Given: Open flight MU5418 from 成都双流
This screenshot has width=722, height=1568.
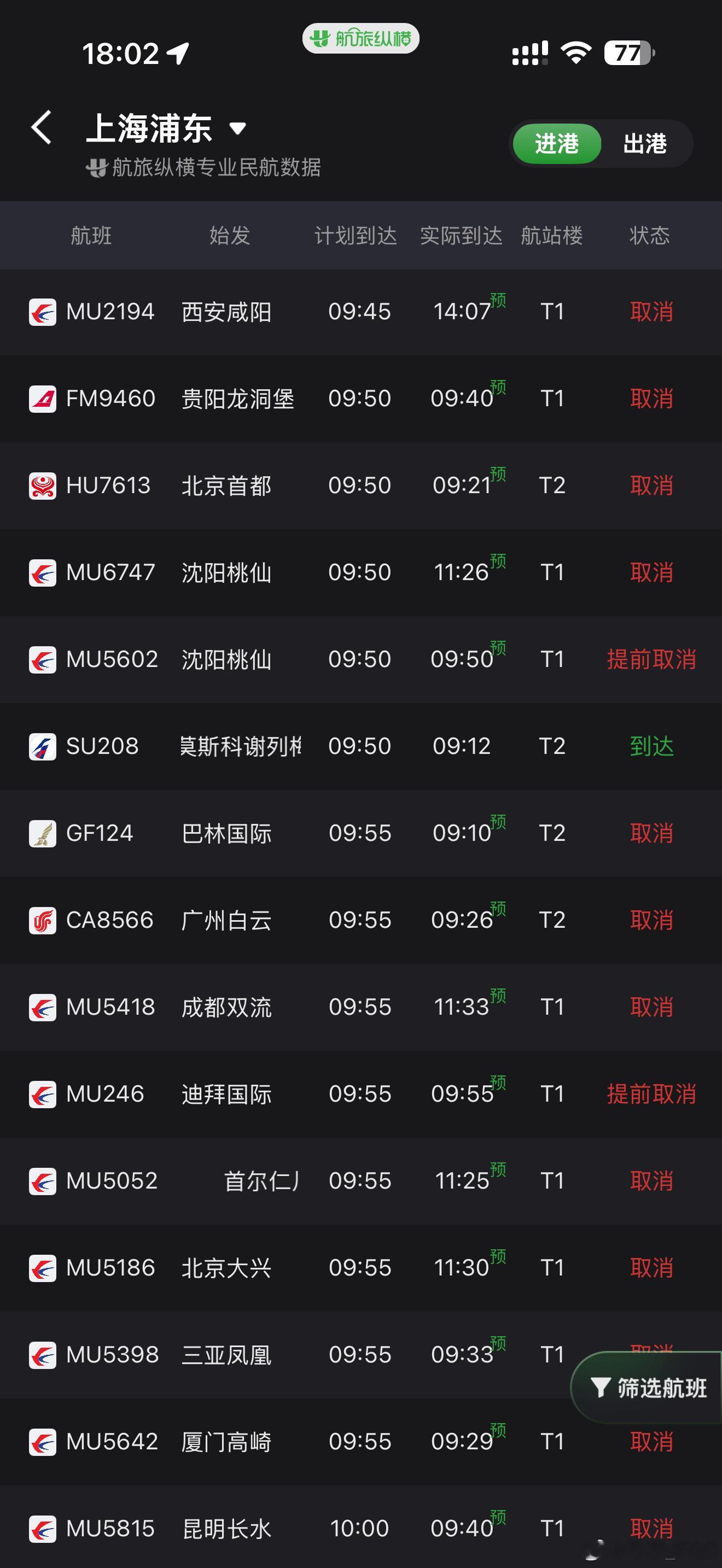Looking at the screenshot, I should click(x=361, y=1008).
